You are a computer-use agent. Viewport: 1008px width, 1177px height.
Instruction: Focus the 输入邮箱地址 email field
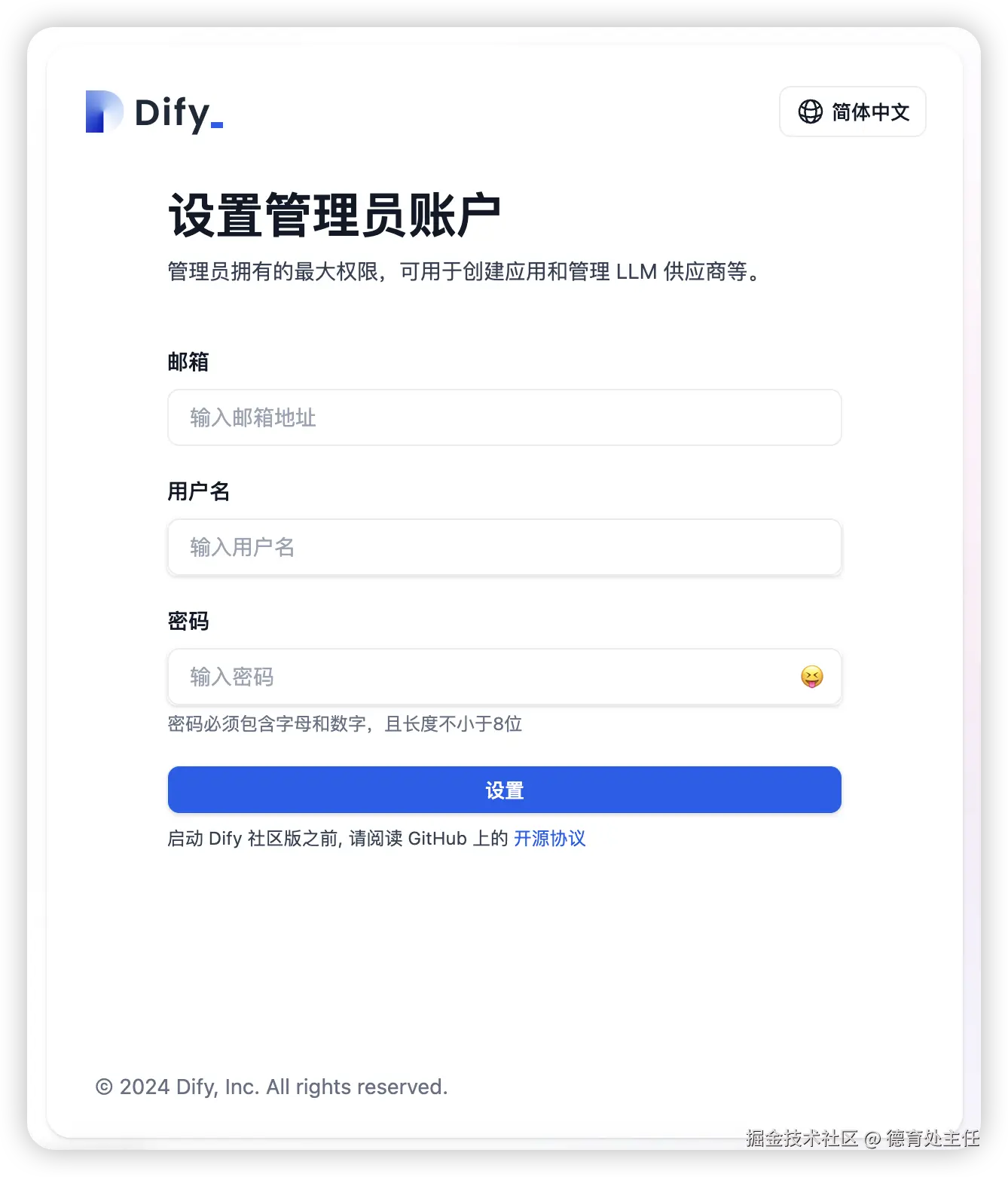point(504,417)
